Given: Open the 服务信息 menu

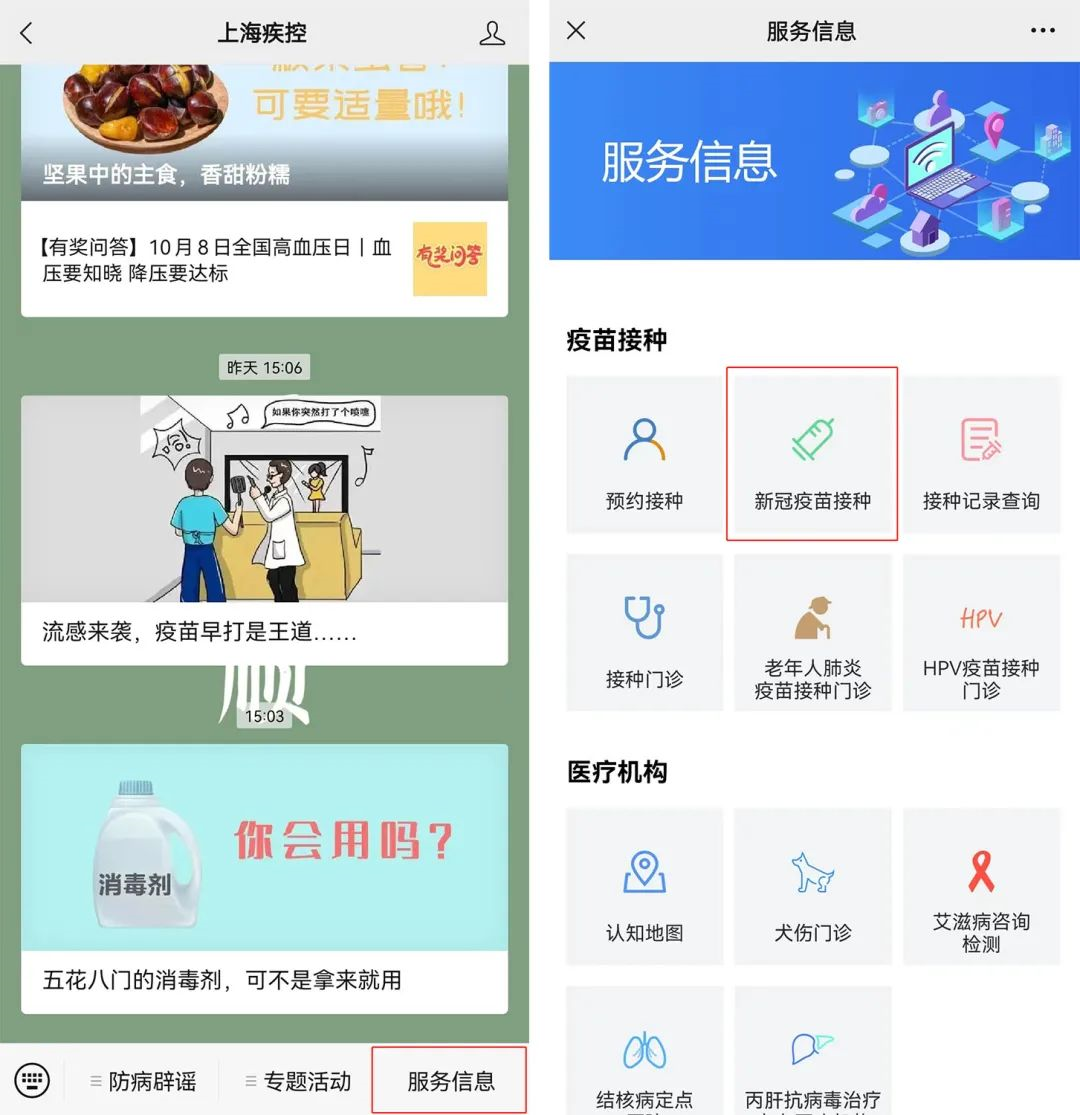Looking at the screenshot, I should (450, 1081).
